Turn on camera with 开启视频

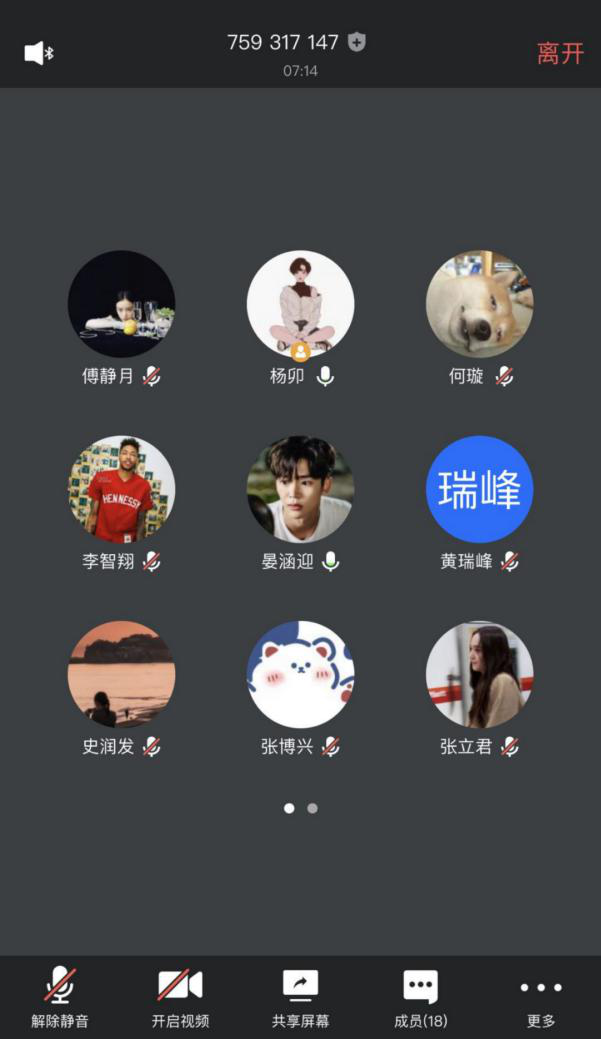180,997
